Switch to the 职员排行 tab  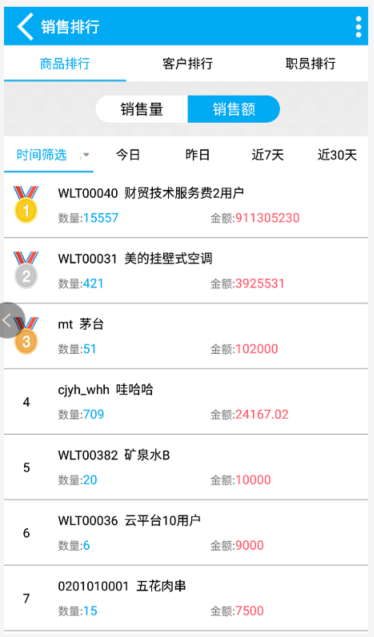(x=310, y=63)
